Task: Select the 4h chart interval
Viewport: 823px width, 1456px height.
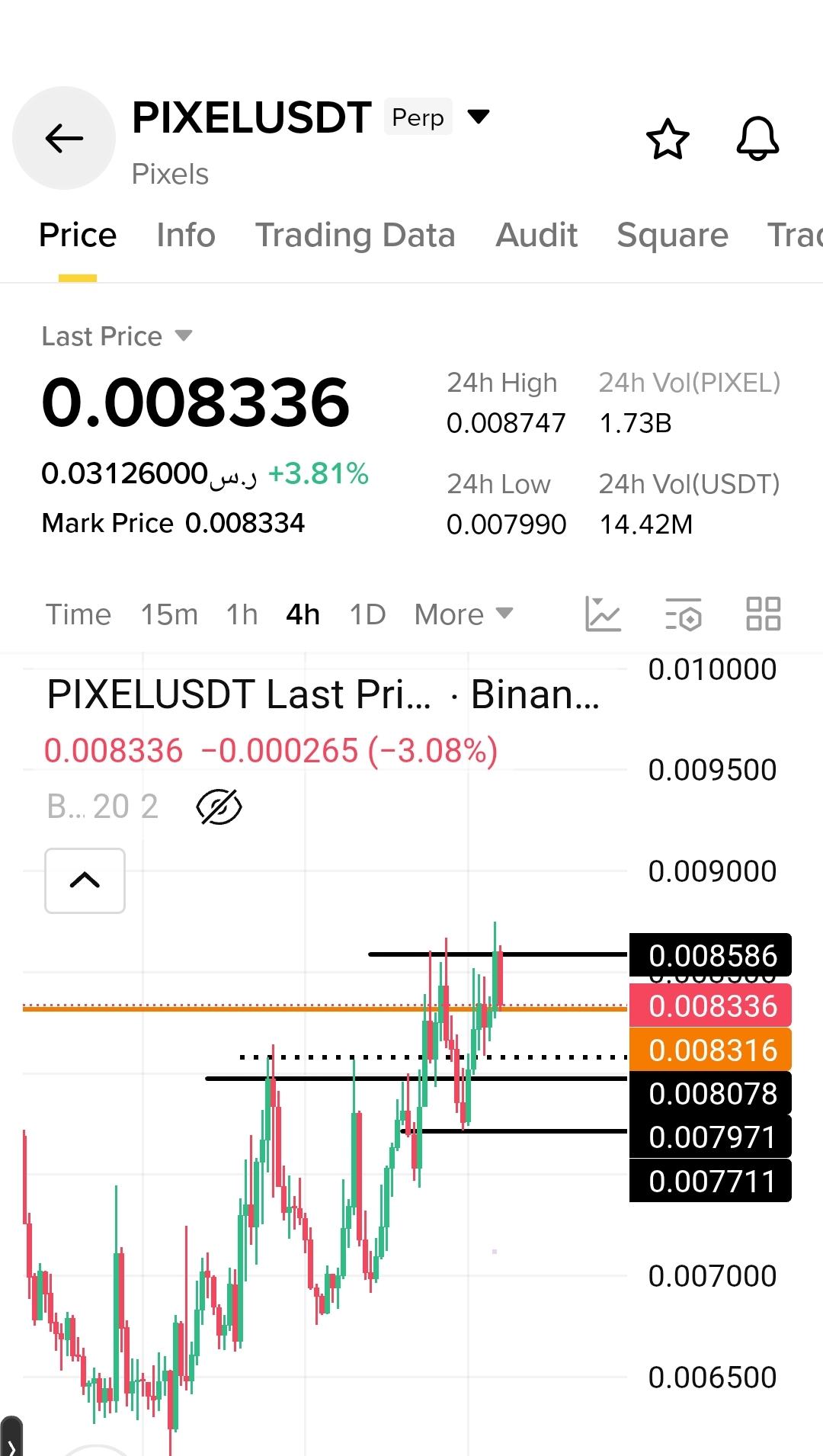Action: [x=303, y=614]
